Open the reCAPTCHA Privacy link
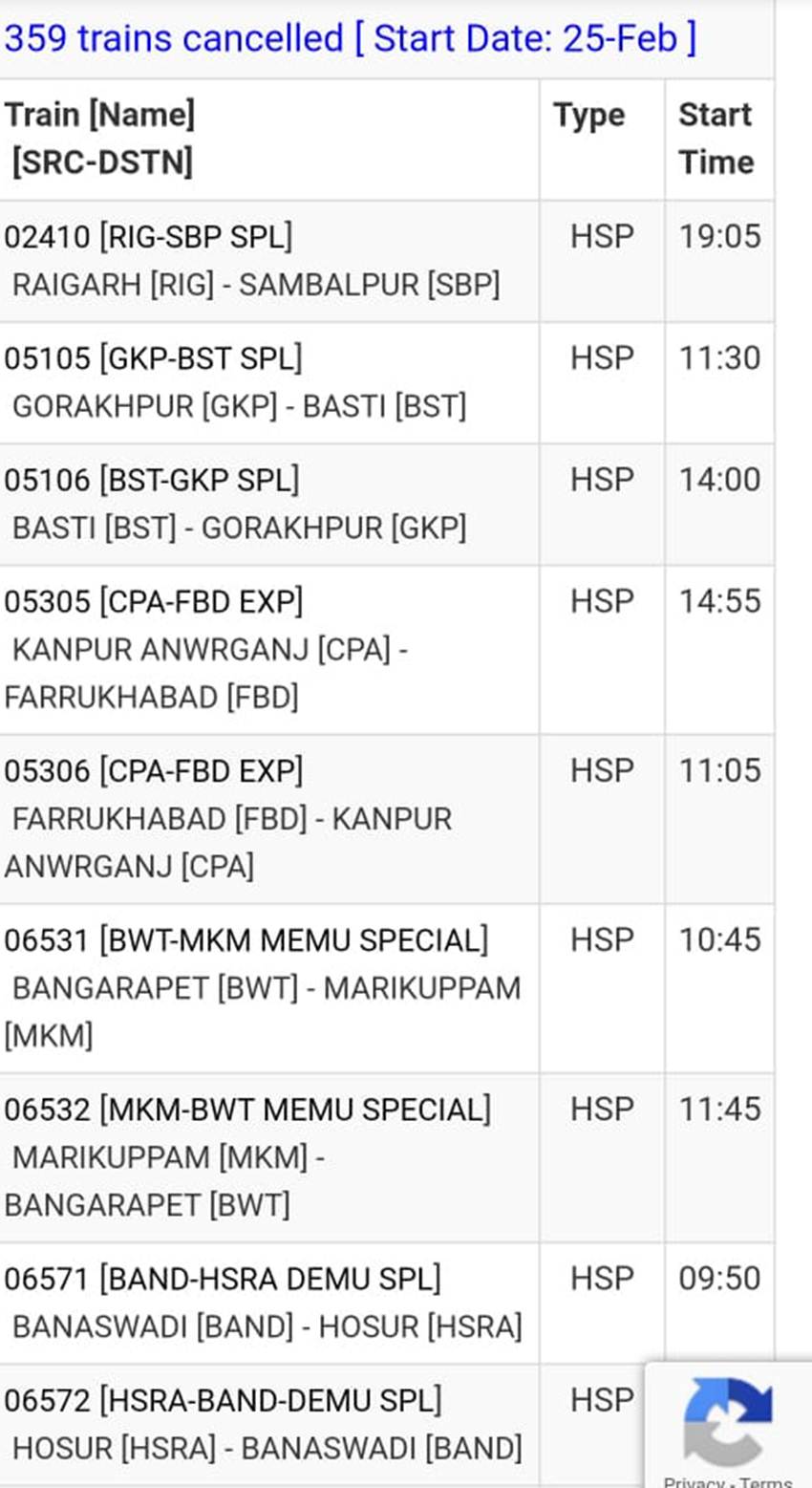The height and width of the screenshot is (1488, 812). click(x=694, y=1481)
